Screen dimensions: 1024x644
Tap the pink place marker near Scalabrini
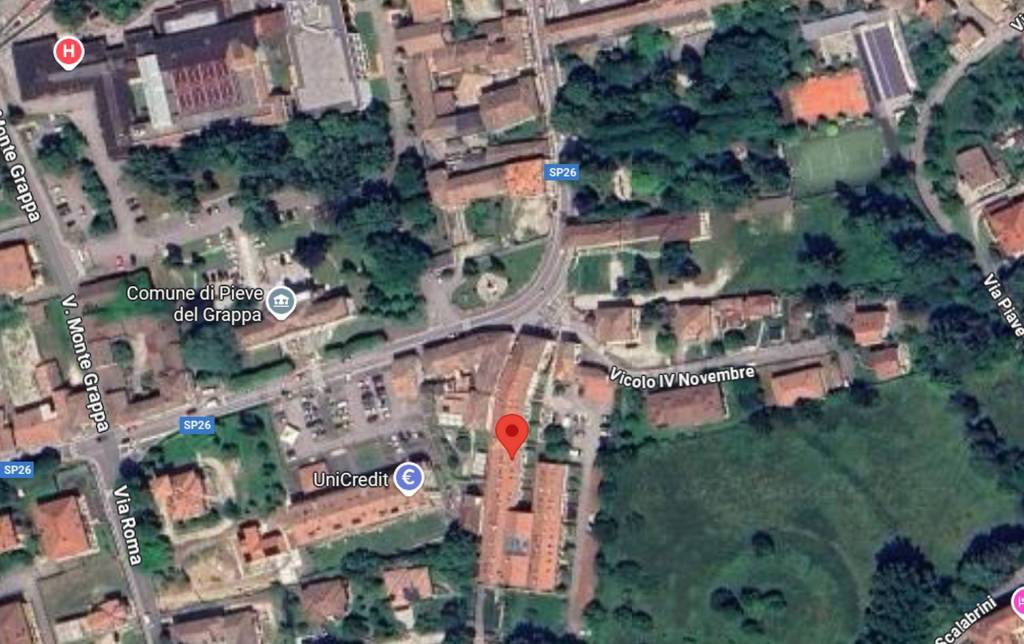pos(1018,602)
